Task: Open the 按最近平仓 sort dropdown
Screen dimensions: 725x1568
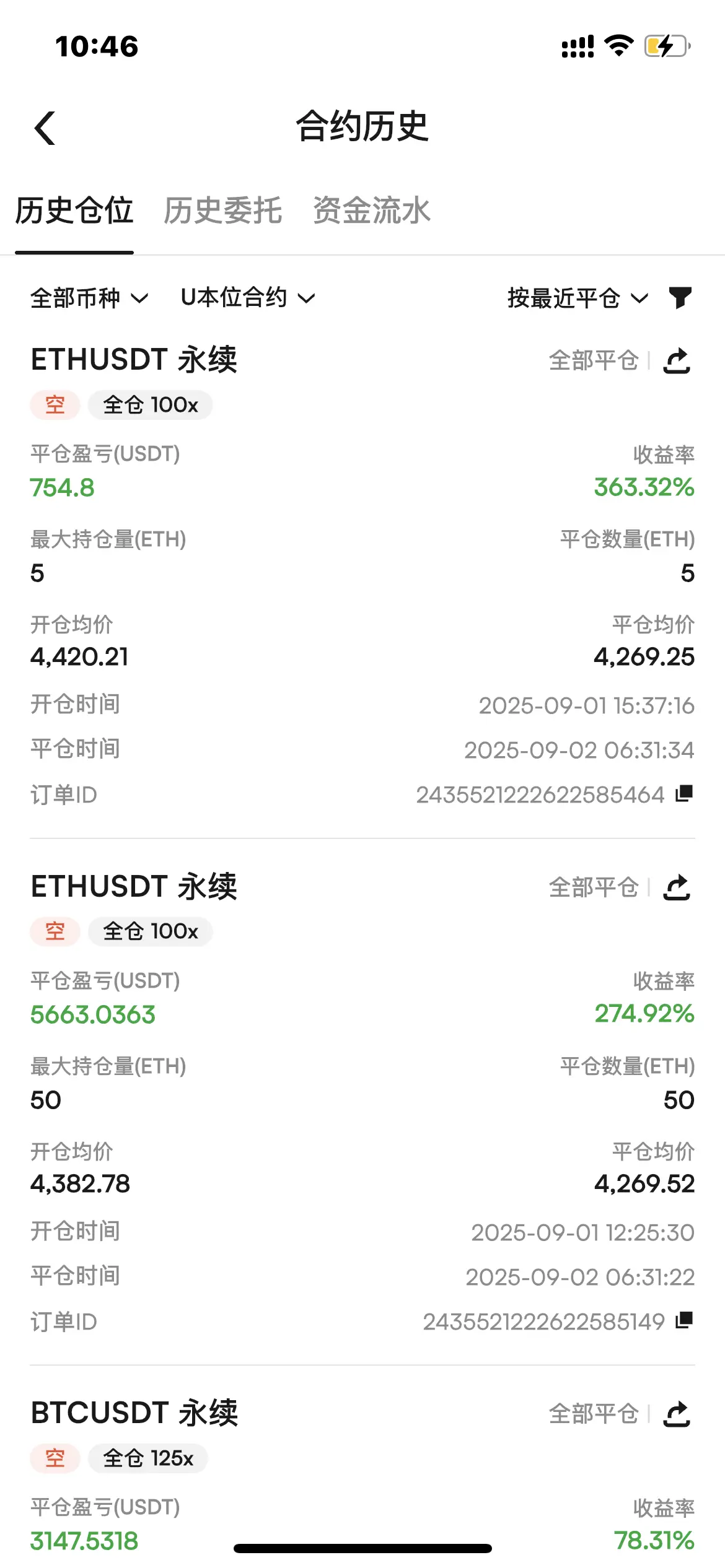Action: [578, 298]
